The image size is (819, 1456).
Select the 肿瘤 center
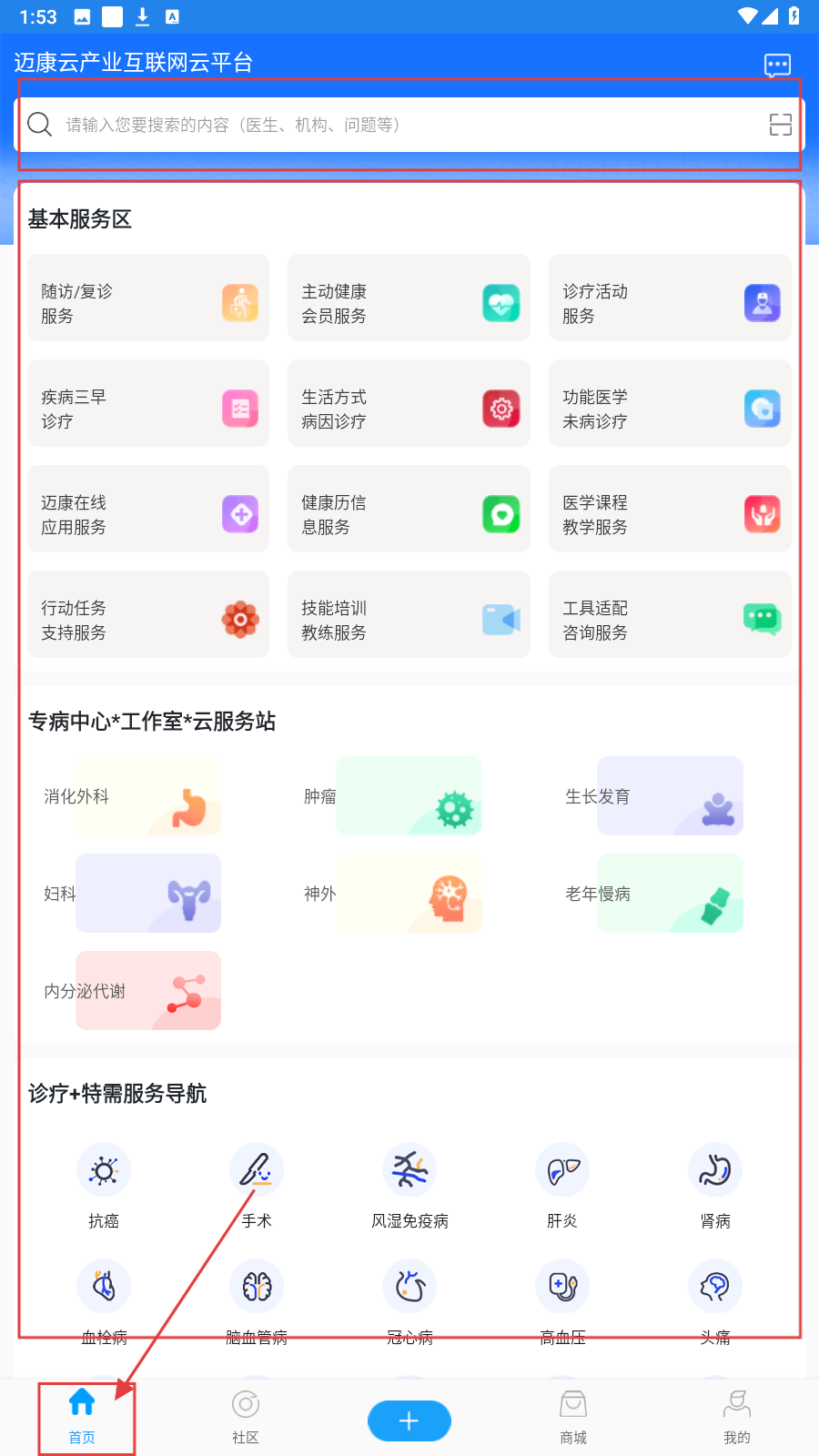393,796
